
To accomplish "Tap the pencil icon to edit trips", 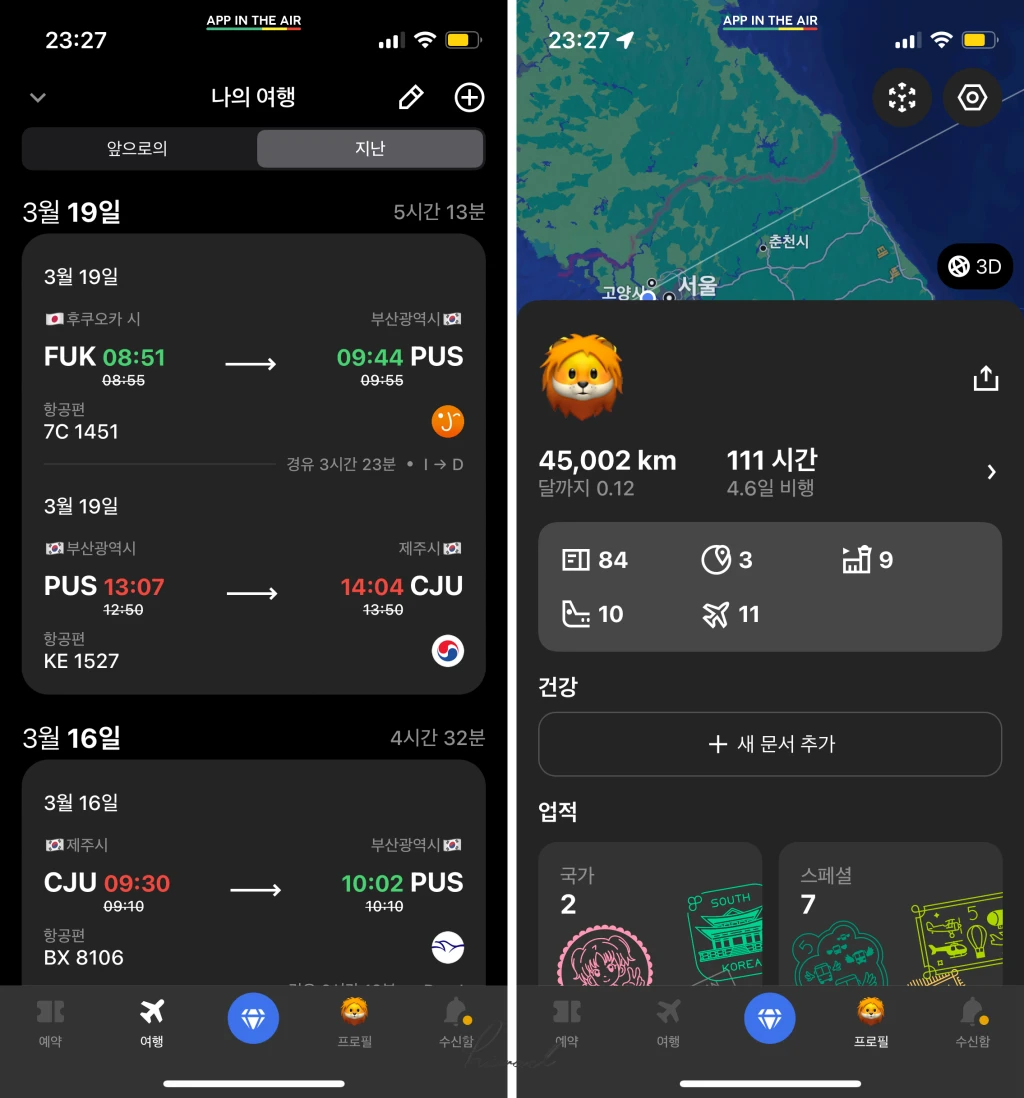I will (x=410, y=97).
